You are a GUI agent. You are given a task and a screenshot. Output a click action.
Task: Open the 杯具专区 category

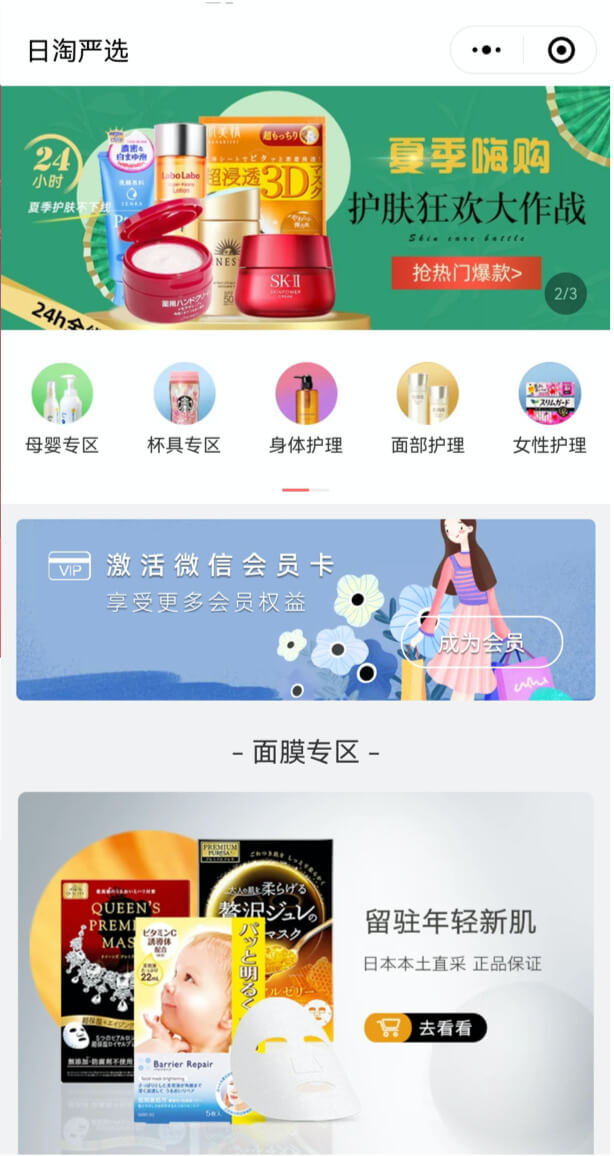184,409
